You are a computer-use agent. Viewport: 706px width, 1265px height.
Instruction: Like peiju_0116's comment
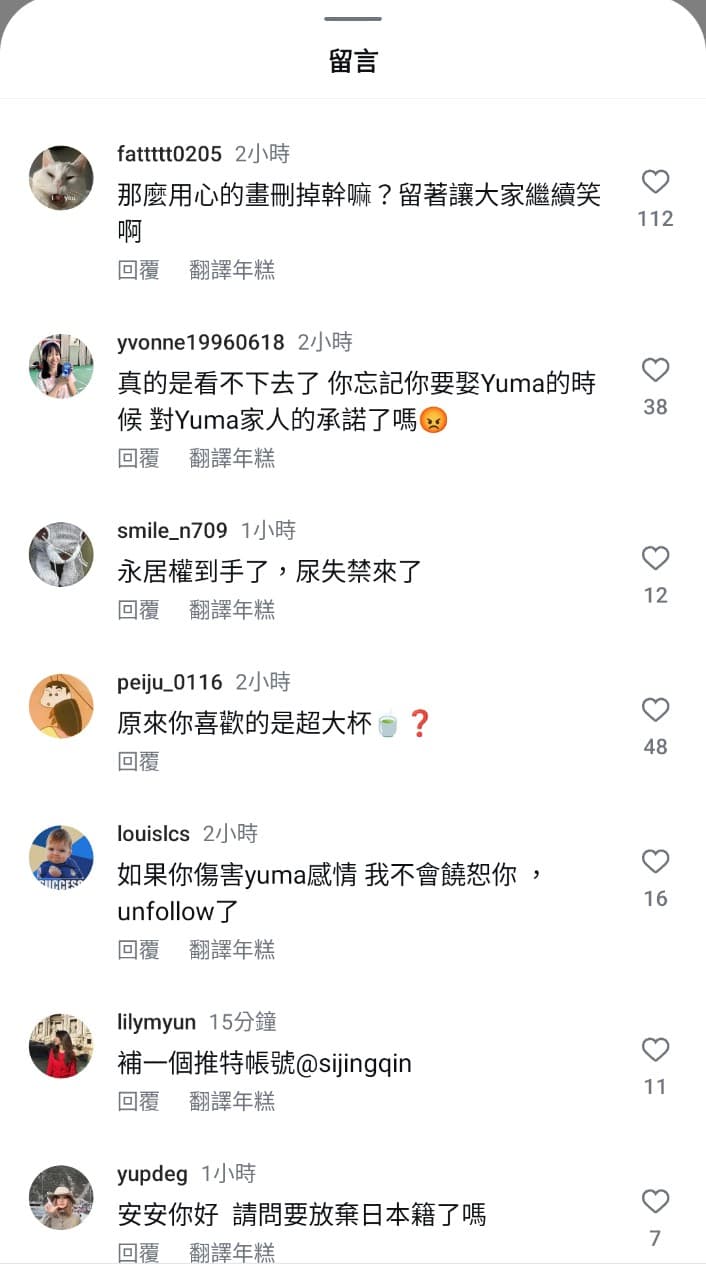click(655, 710)
